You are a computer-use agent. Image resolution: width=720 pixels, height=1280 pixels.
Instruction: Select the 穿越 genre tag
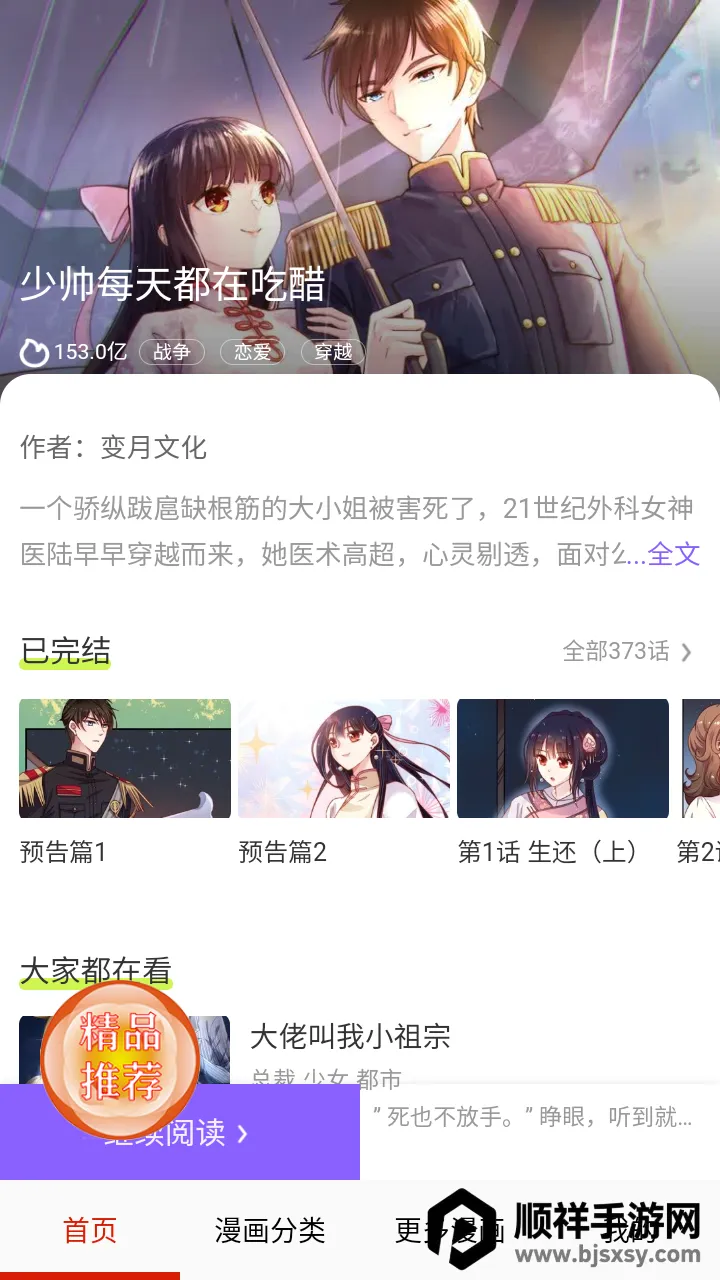click(x=333, y=352)
